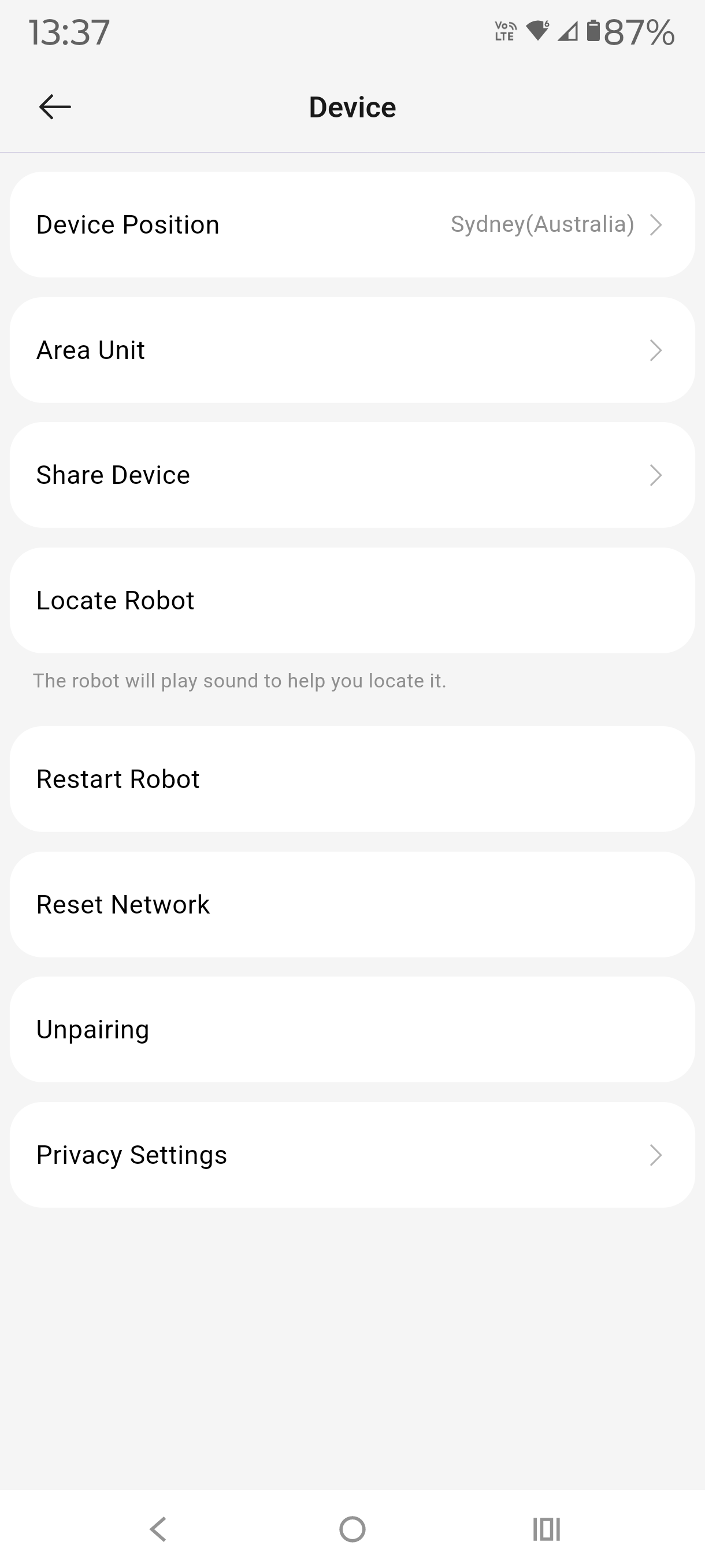
Task: Go back using the top arrow
Action: [55, 107]
